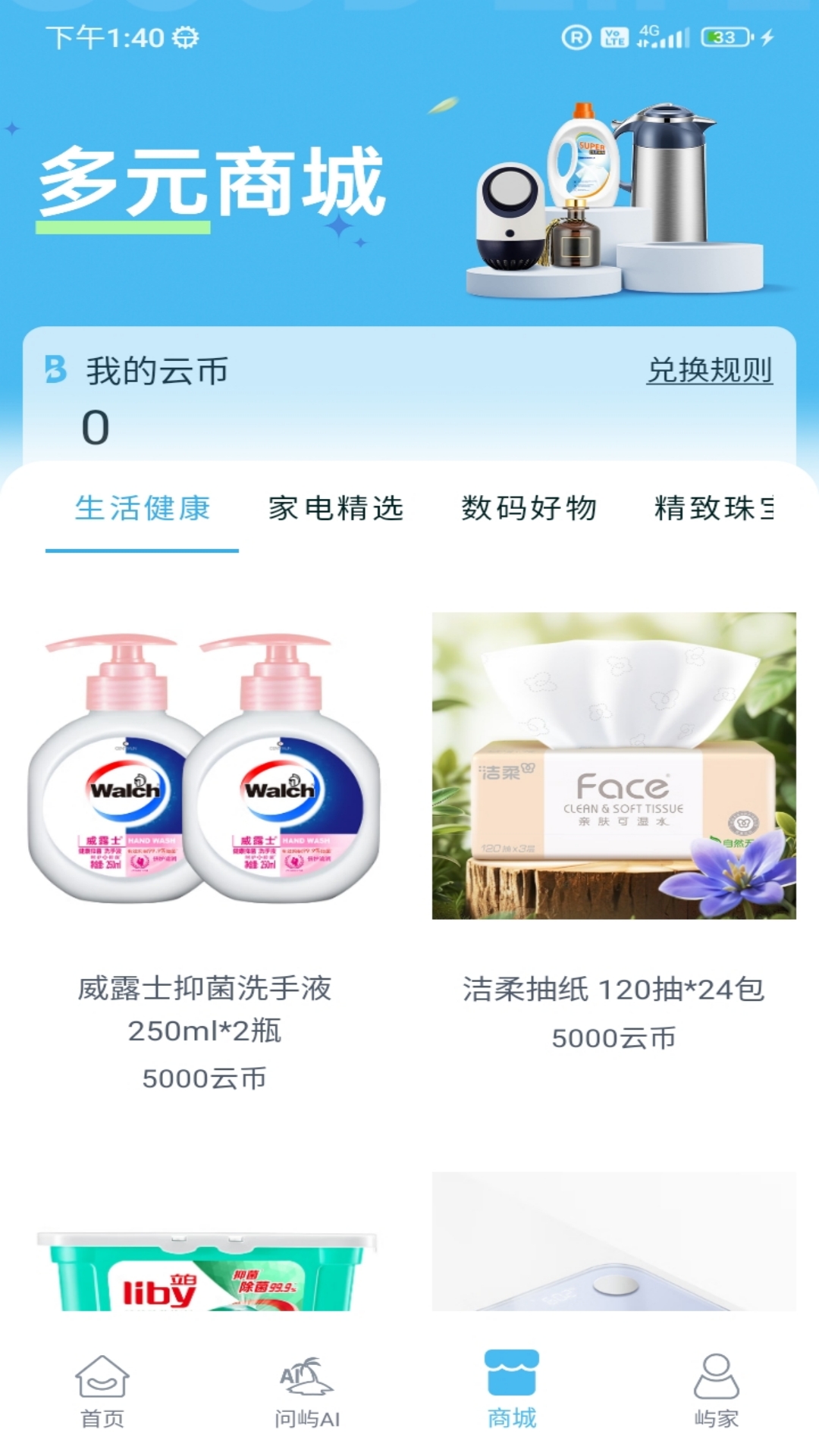Switch to the 问屿AI tab

point(307,1392)
